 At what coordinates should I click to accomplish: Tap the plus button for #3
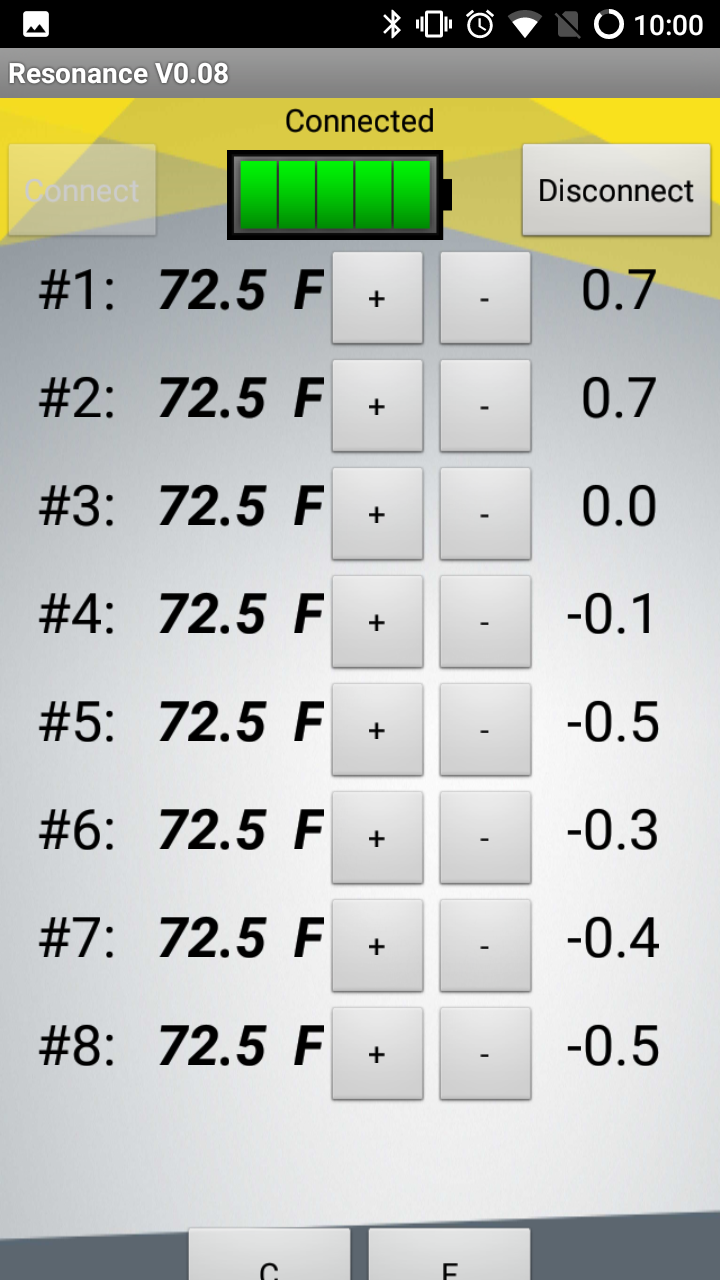(x=377, y=514)
